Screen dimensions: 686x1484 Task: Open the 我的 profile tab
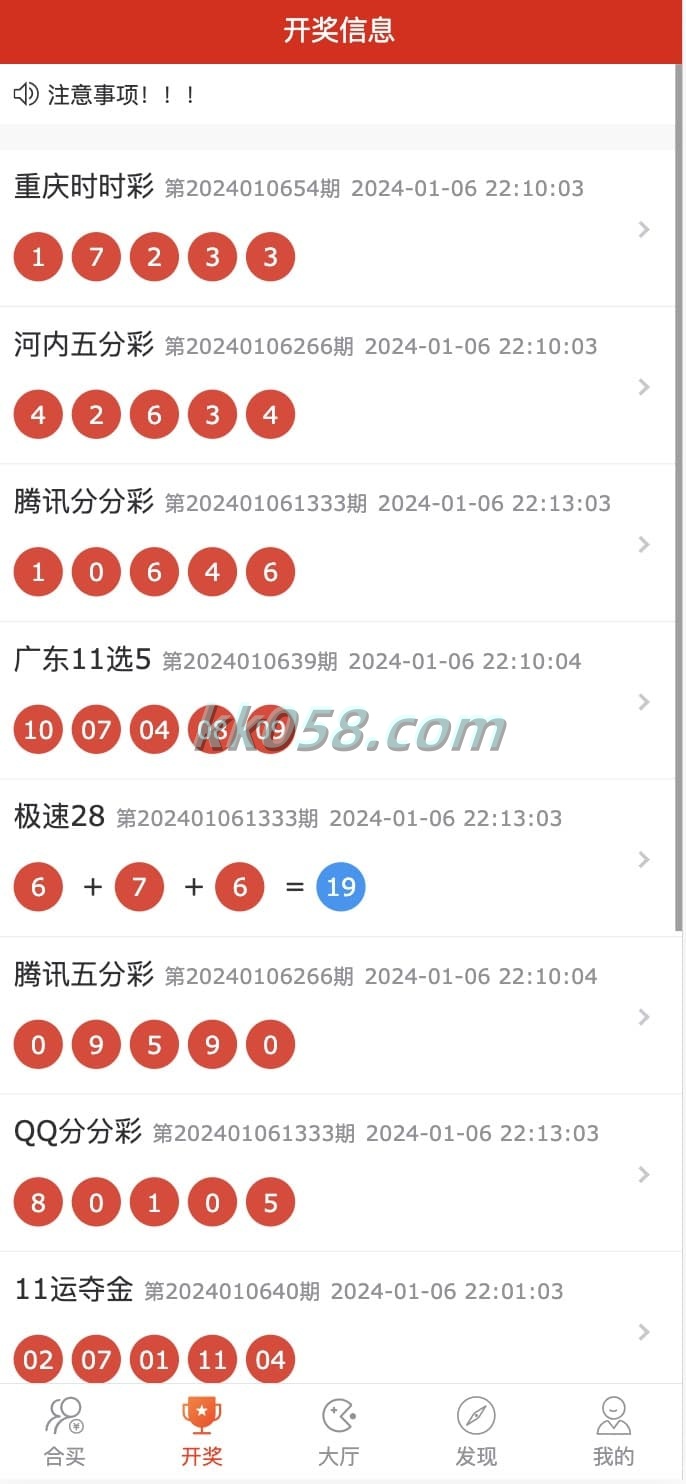[x=613, y=1432]
